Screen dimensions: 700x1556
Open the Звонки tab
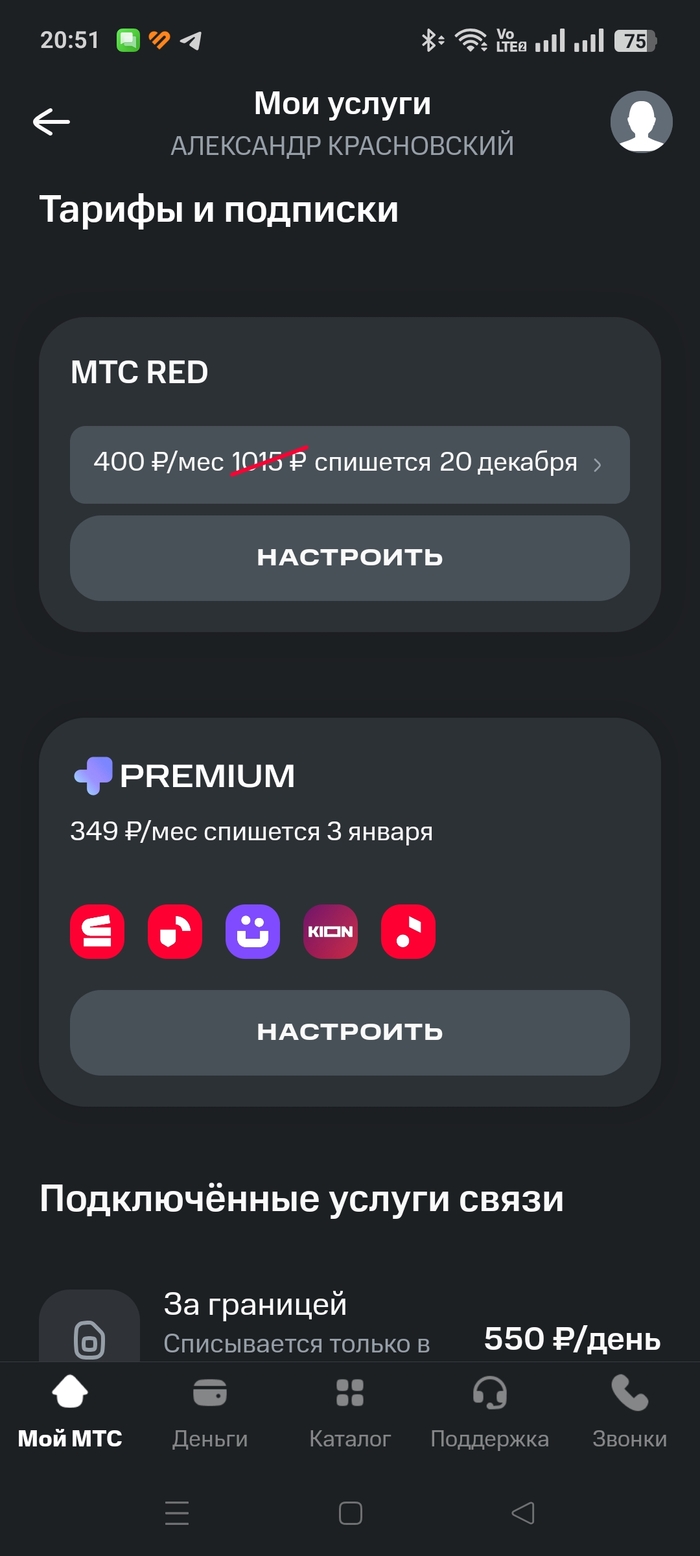629,1413
